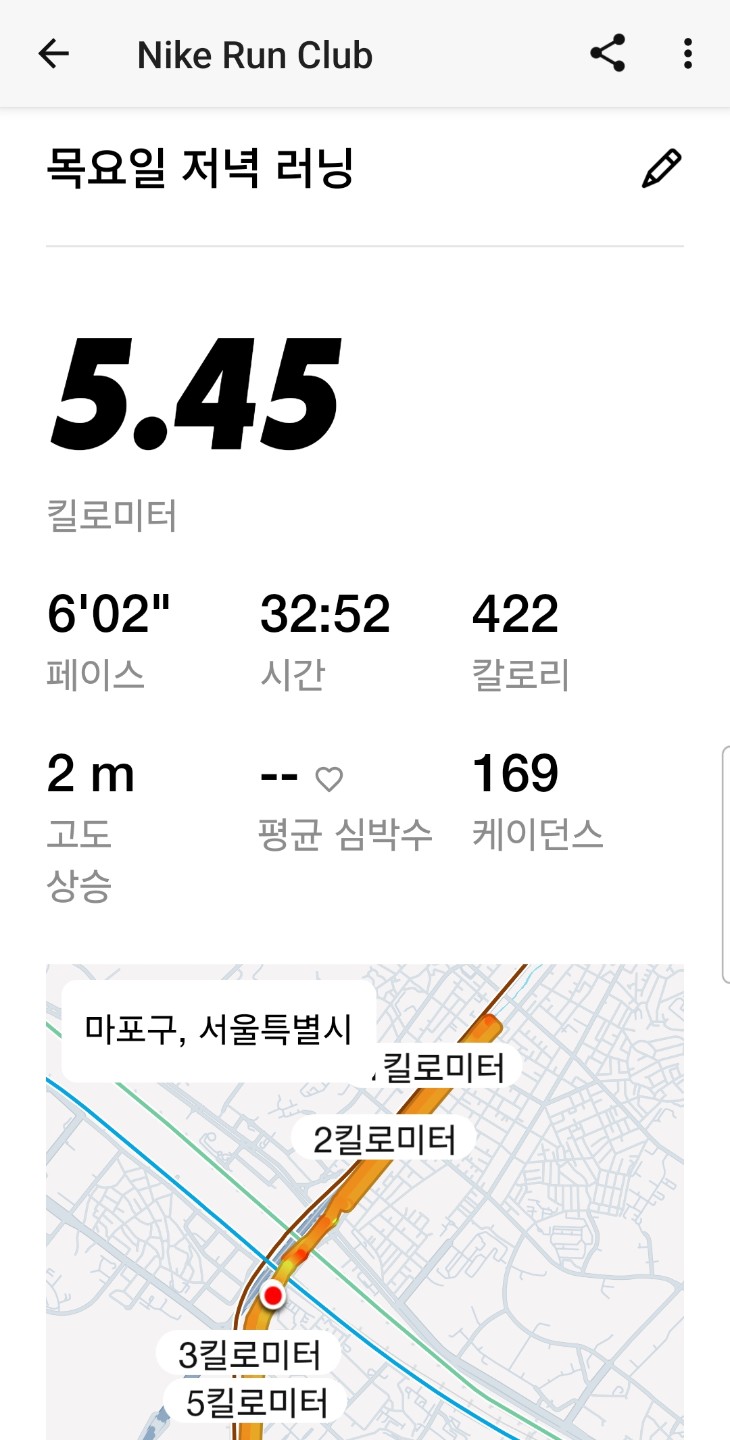730x1440 pixels.
Task: Share this run
Action: pyautogui.click(x=607, y=54)
